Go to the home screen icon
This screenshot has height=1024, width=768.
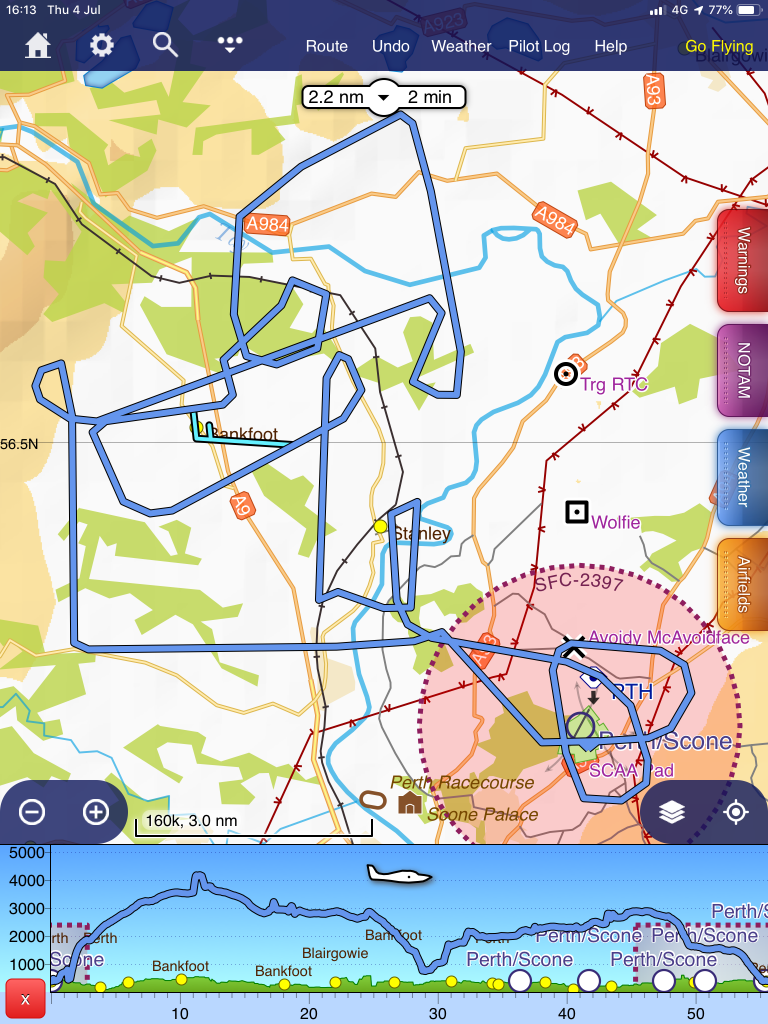(39, 46)
